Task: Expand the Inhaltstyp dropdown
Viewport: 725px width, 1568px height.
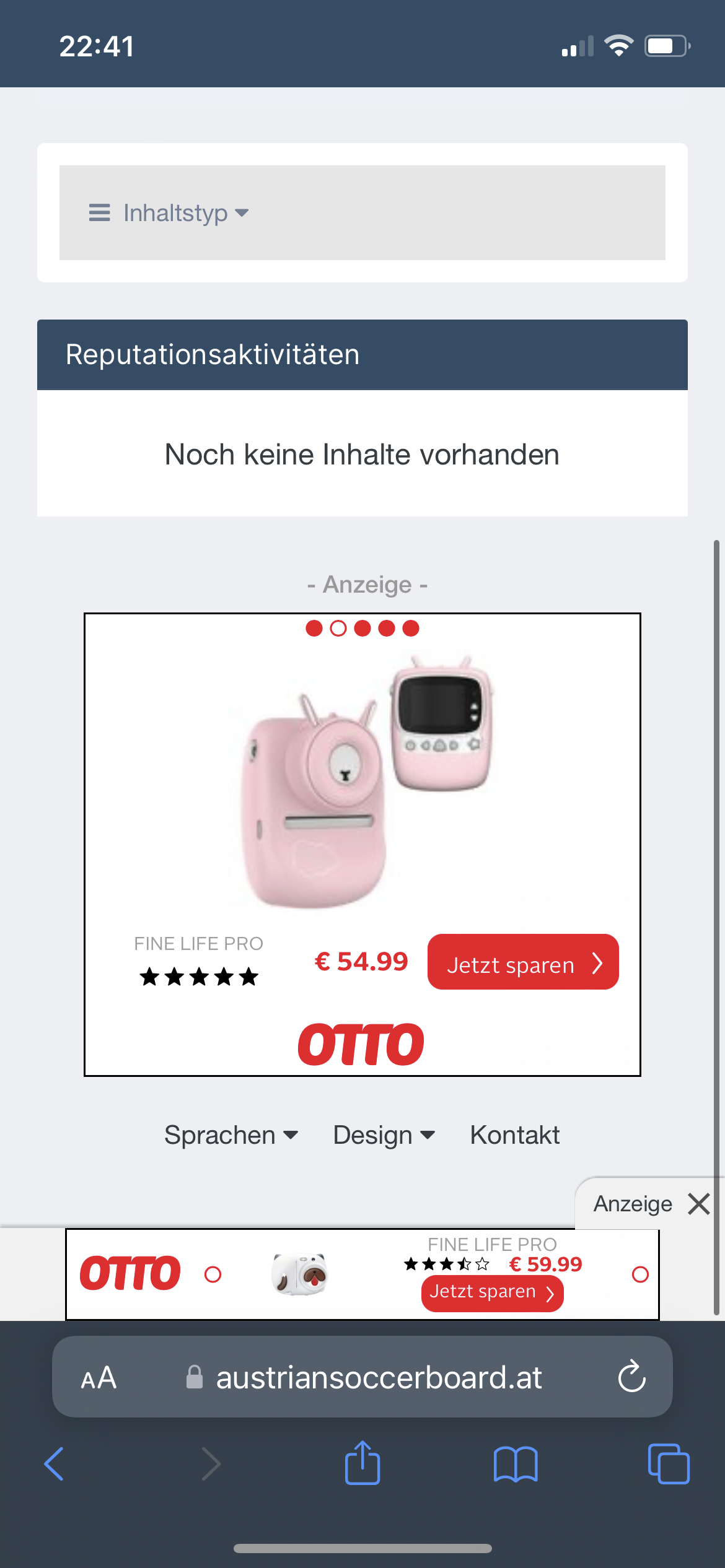Action: point(169,213)
